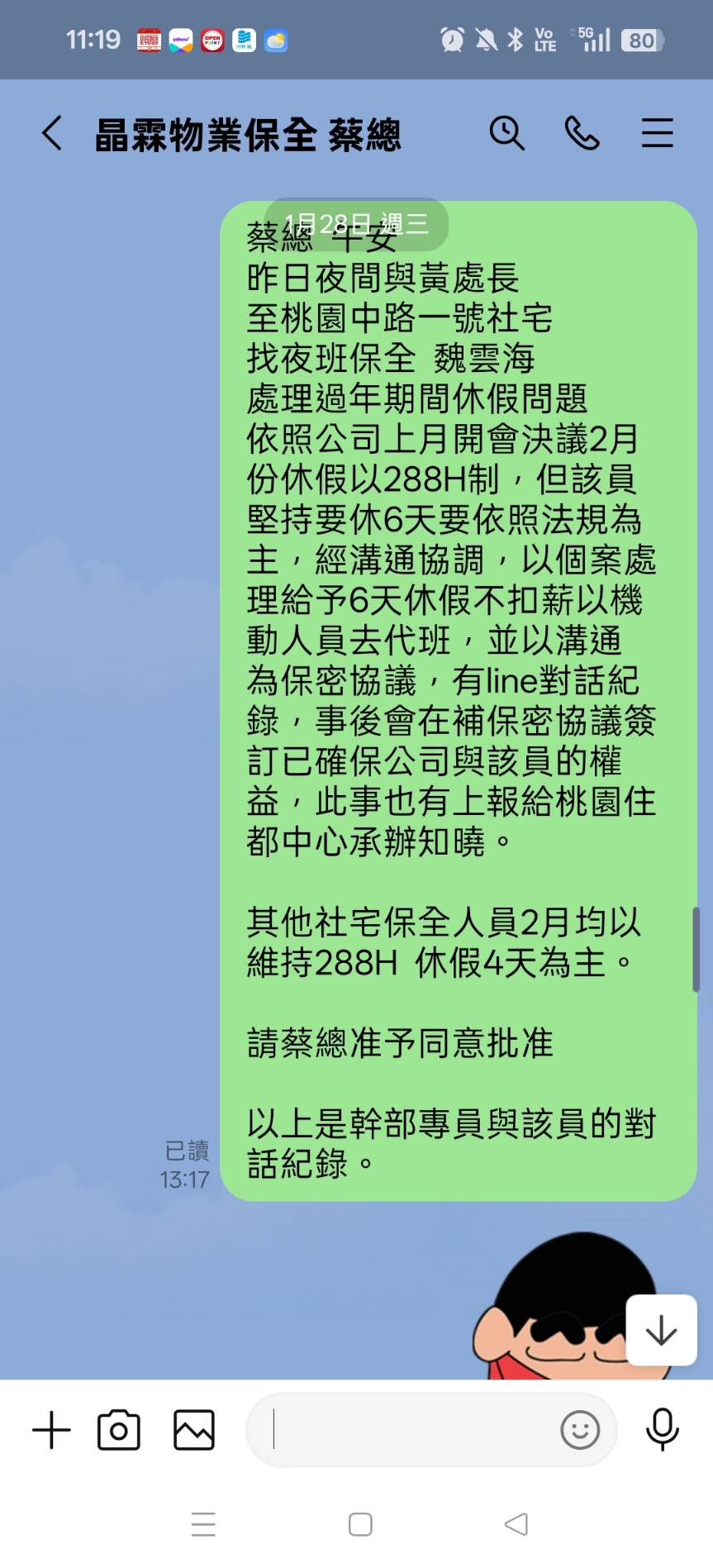This screenshot has height=1568, width=713.
Task: Record a voice message
Action: tap(663, 1430)
